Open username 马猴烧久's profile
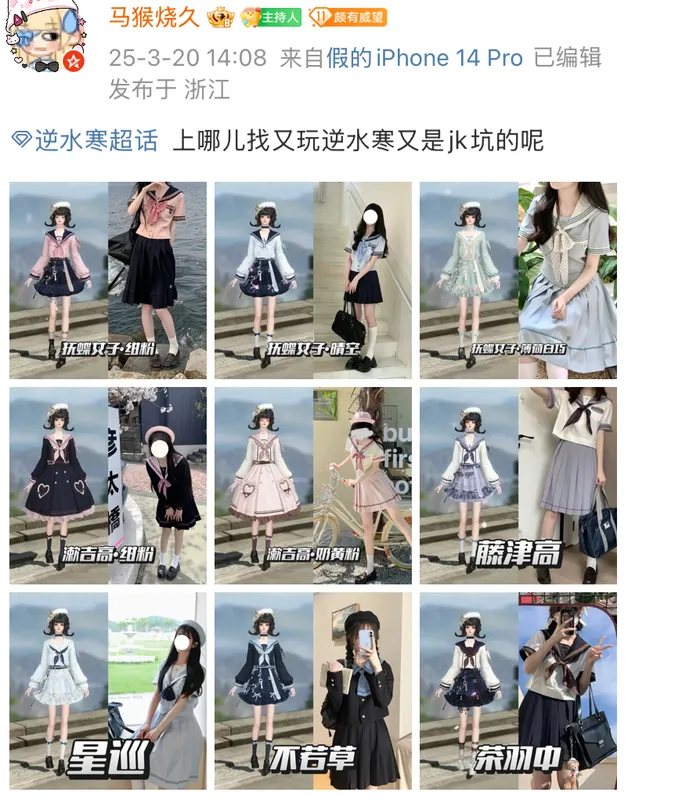The image size is (700, 803). click(153, 16)
